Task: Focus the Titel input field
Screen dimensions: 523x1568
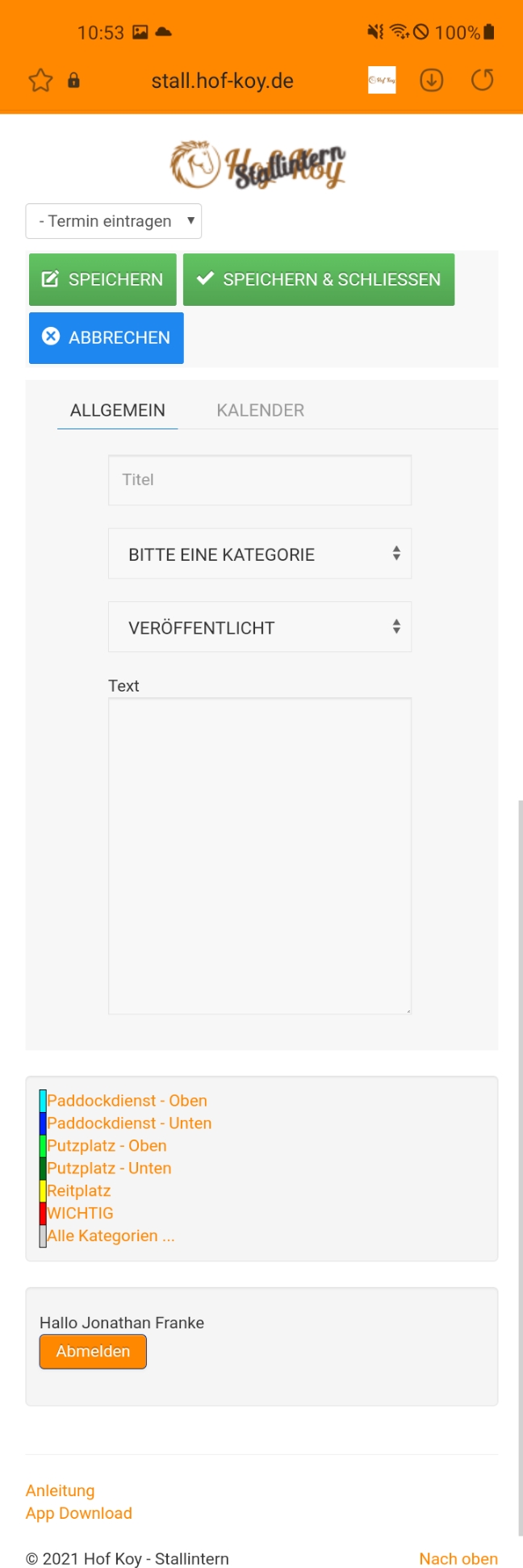Action: point(260,480)
